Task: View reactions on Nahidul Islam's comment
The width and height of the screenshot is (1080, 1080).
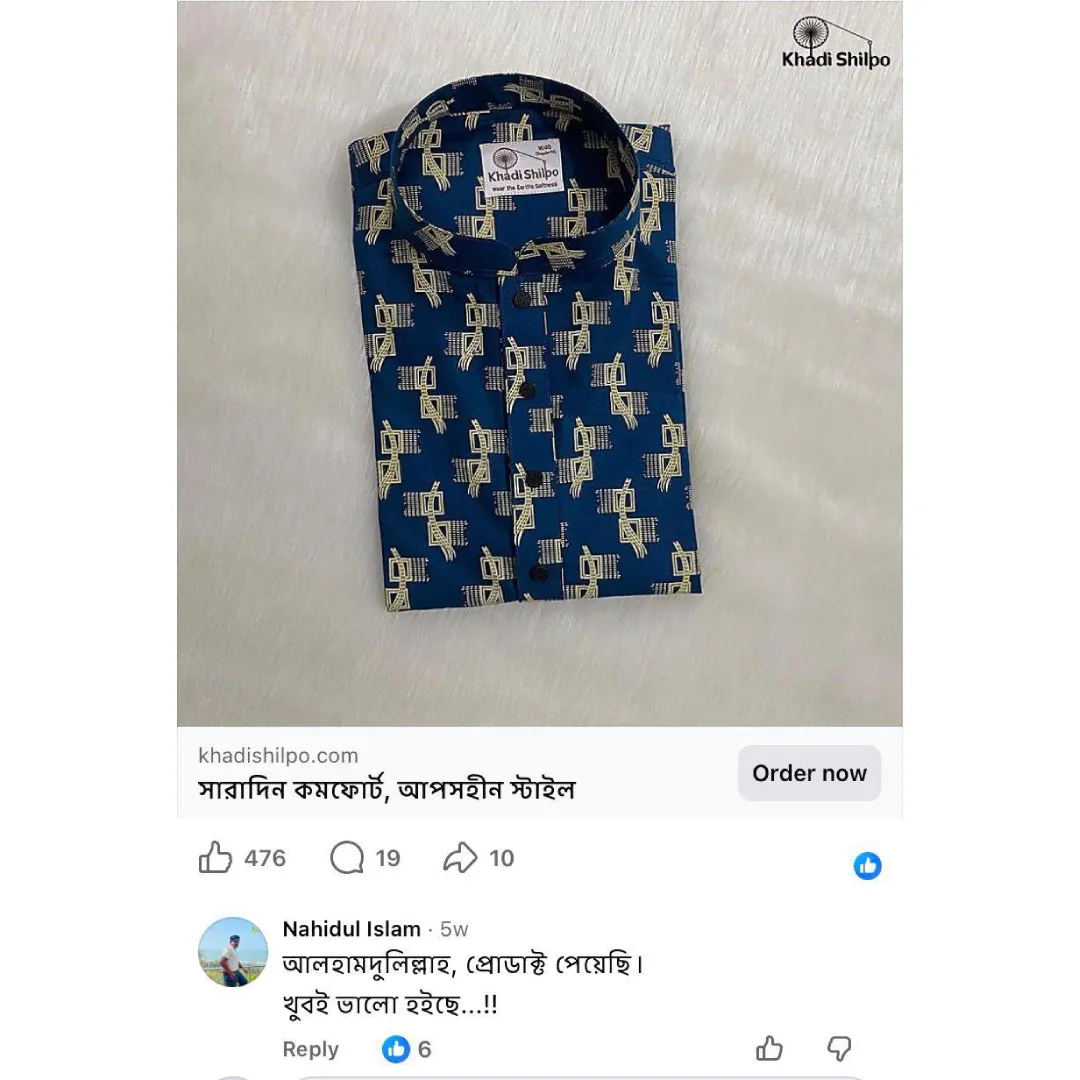Action: (x=407, y=1049)
